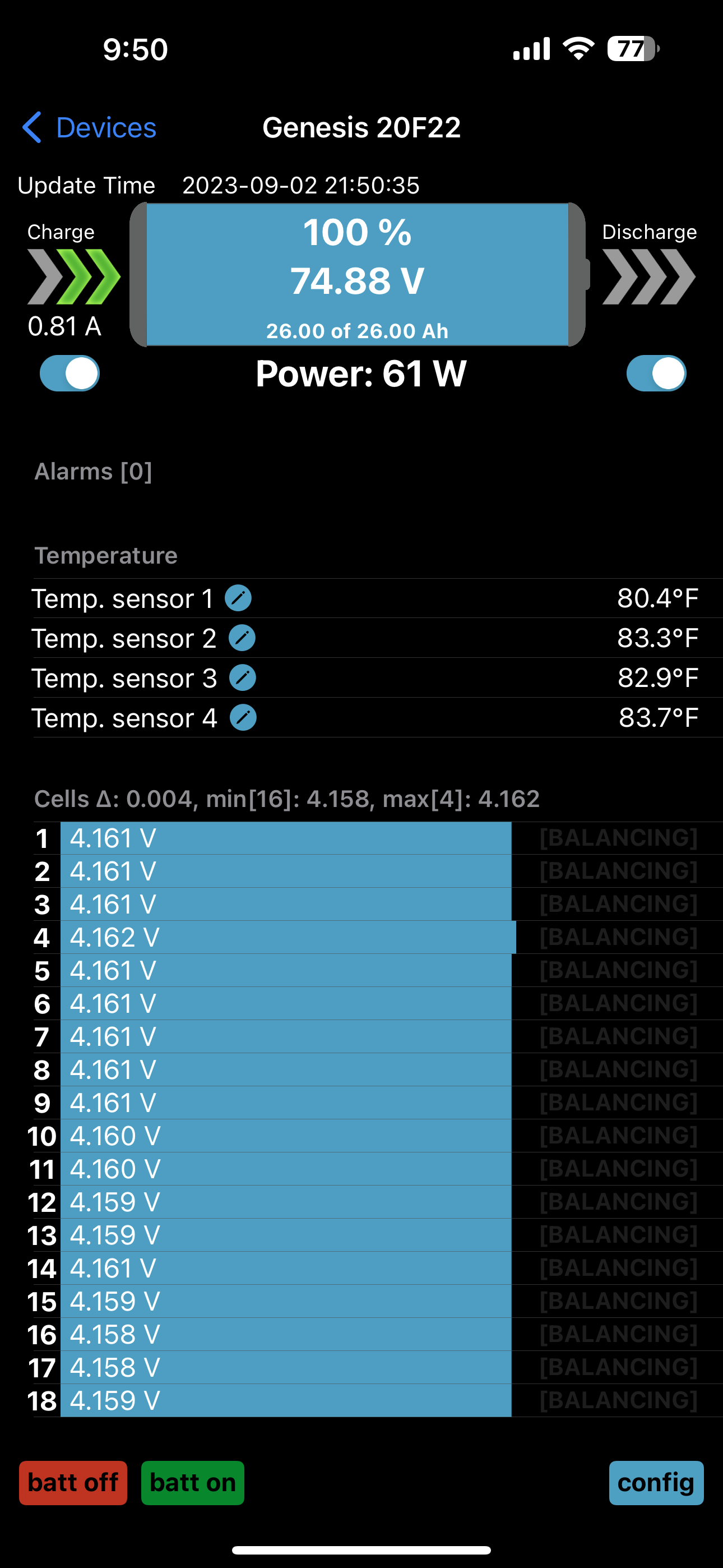Viewport: 723px width, 1568px height.
Task: Rename Temp. sensor 3 via pencil icon
Action: pos(242,678)
